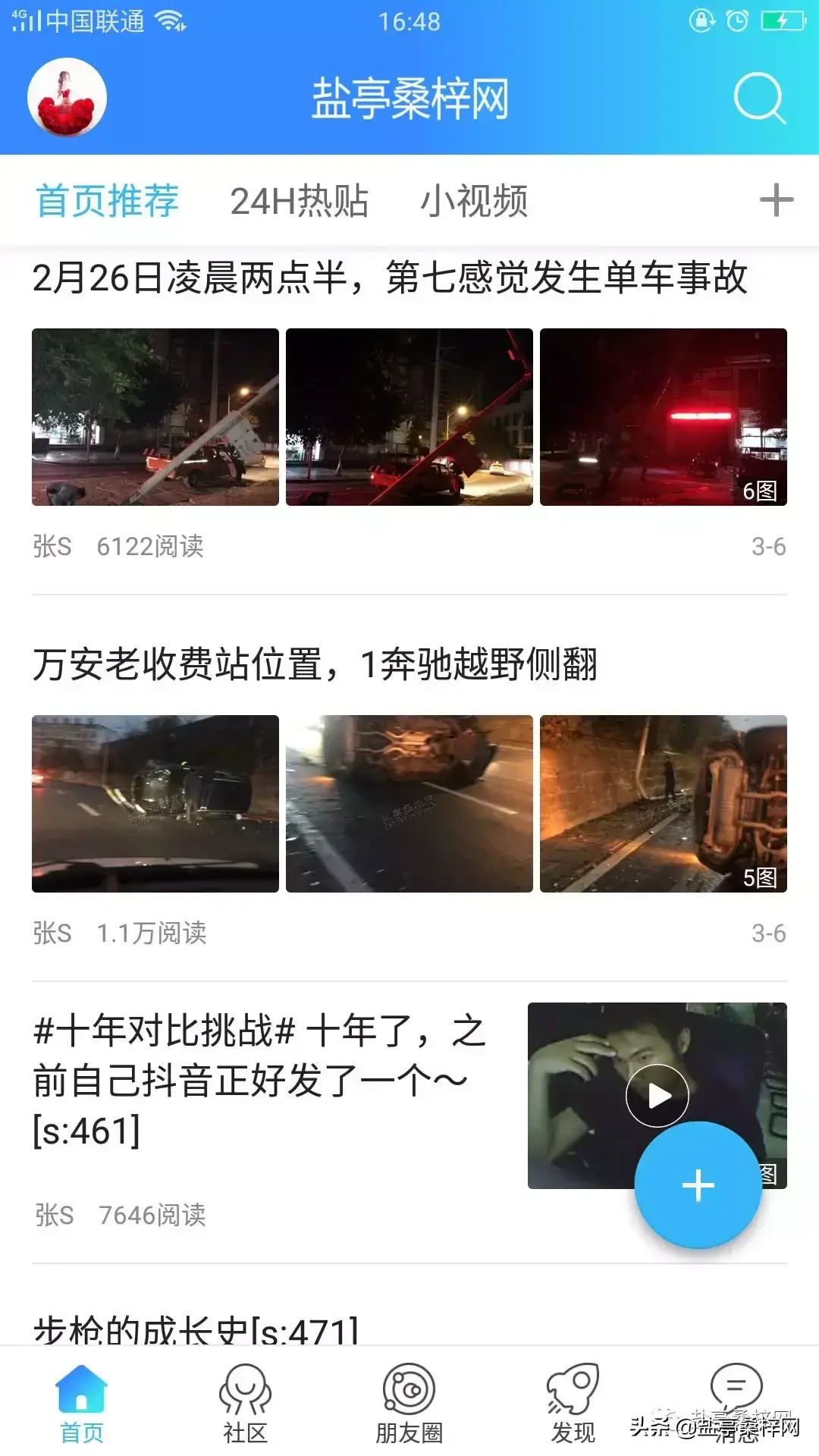Open the search icon
This screenshot has height=1456, width=819.
pyautogui.click(x=758, y=98)
